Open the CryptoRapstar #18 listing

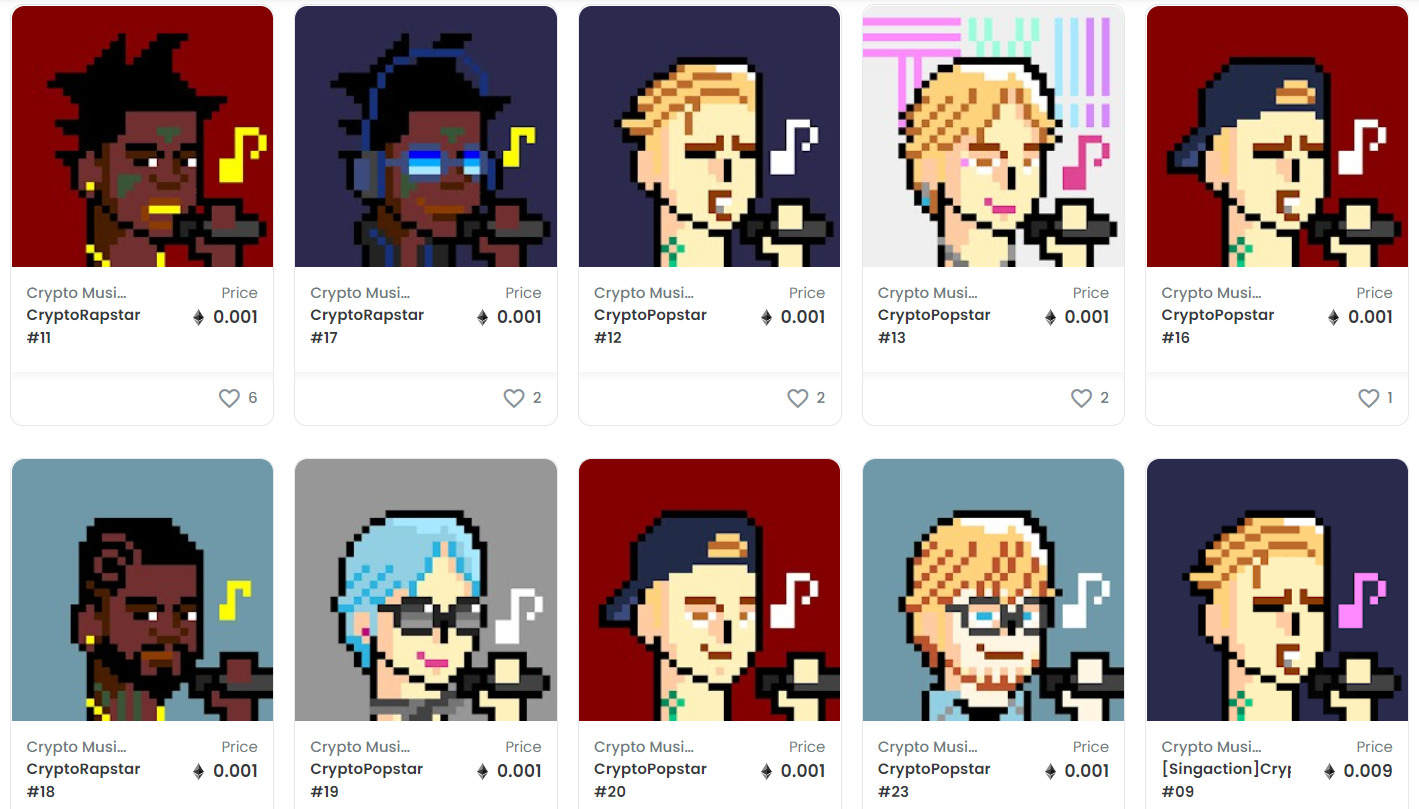(142, 590)
